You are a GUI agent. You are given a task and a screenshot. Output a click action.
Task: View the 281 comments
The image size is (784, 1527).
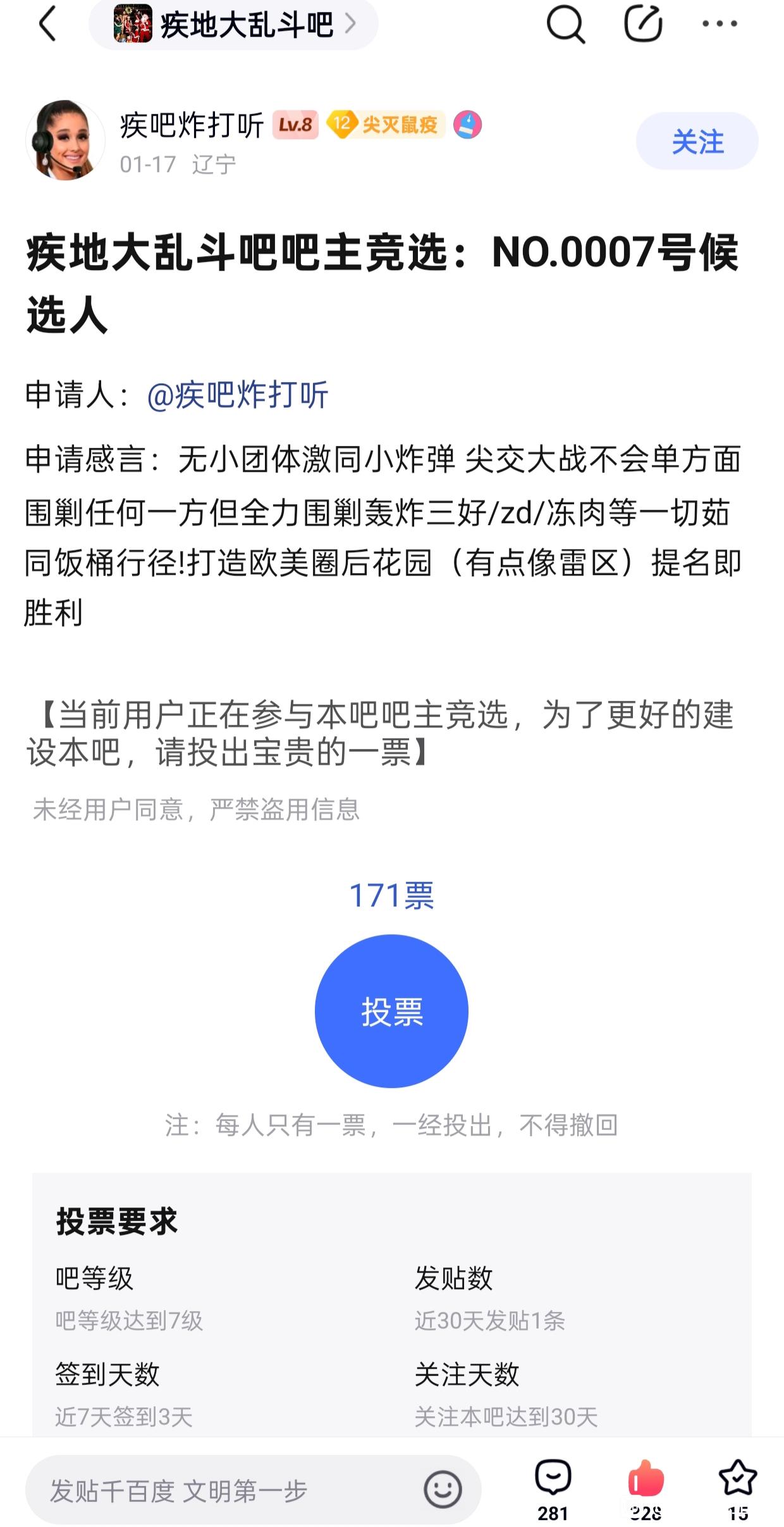tap(553, 1488)
